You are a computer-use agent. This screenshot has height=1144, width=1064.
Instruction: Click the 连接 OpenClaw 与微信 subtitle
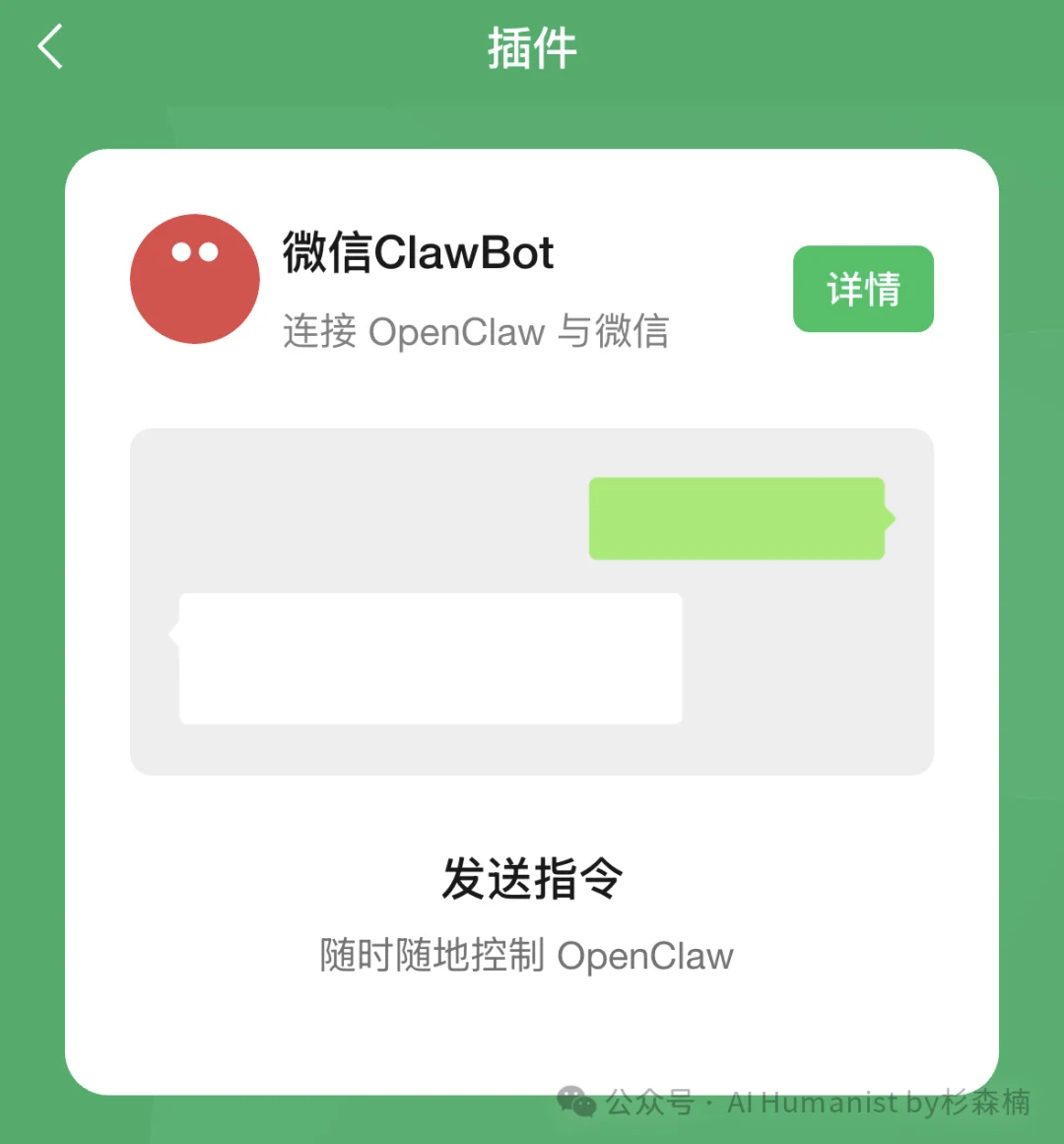tap(476, 332)
